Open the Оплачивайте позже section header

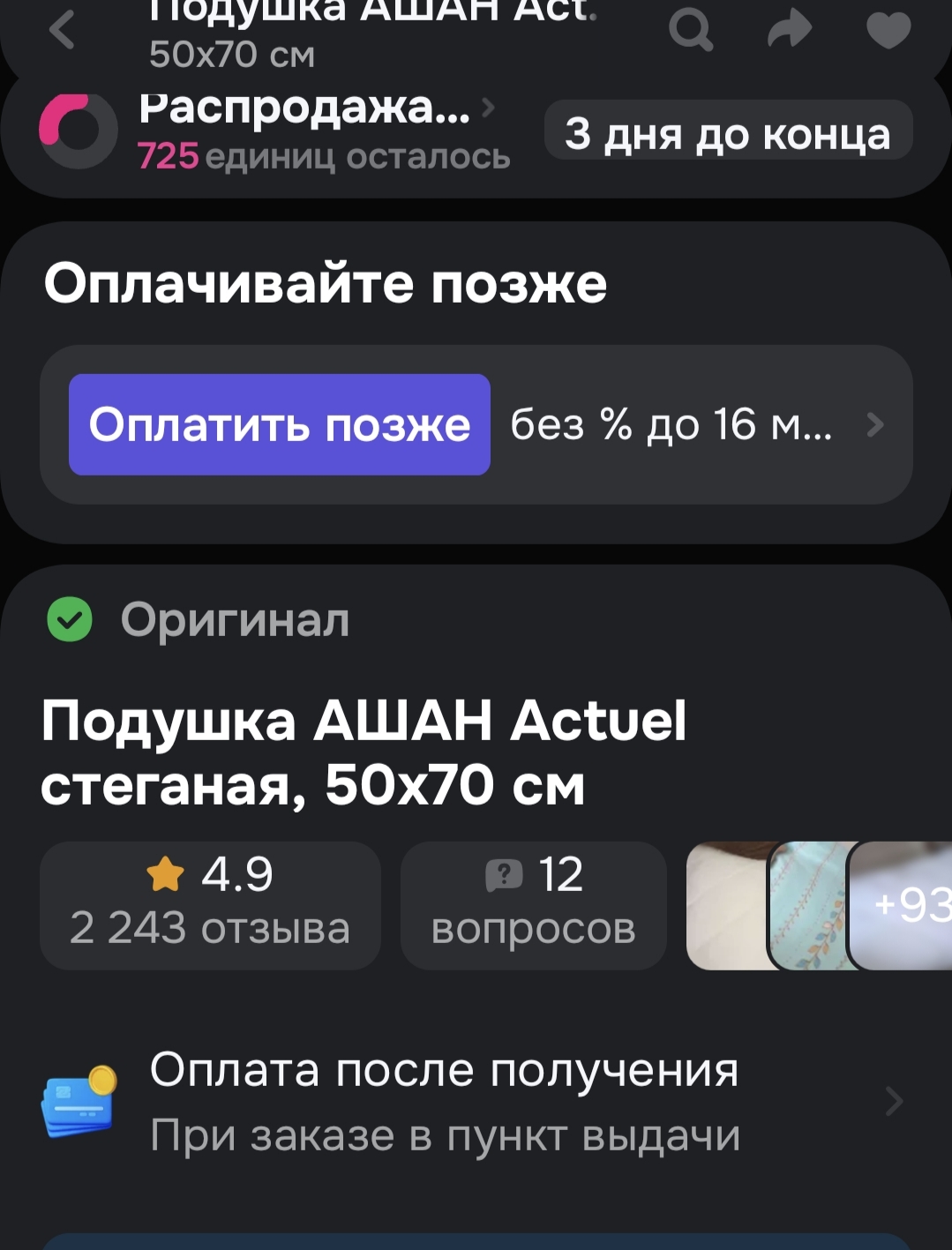pos(327,282)
